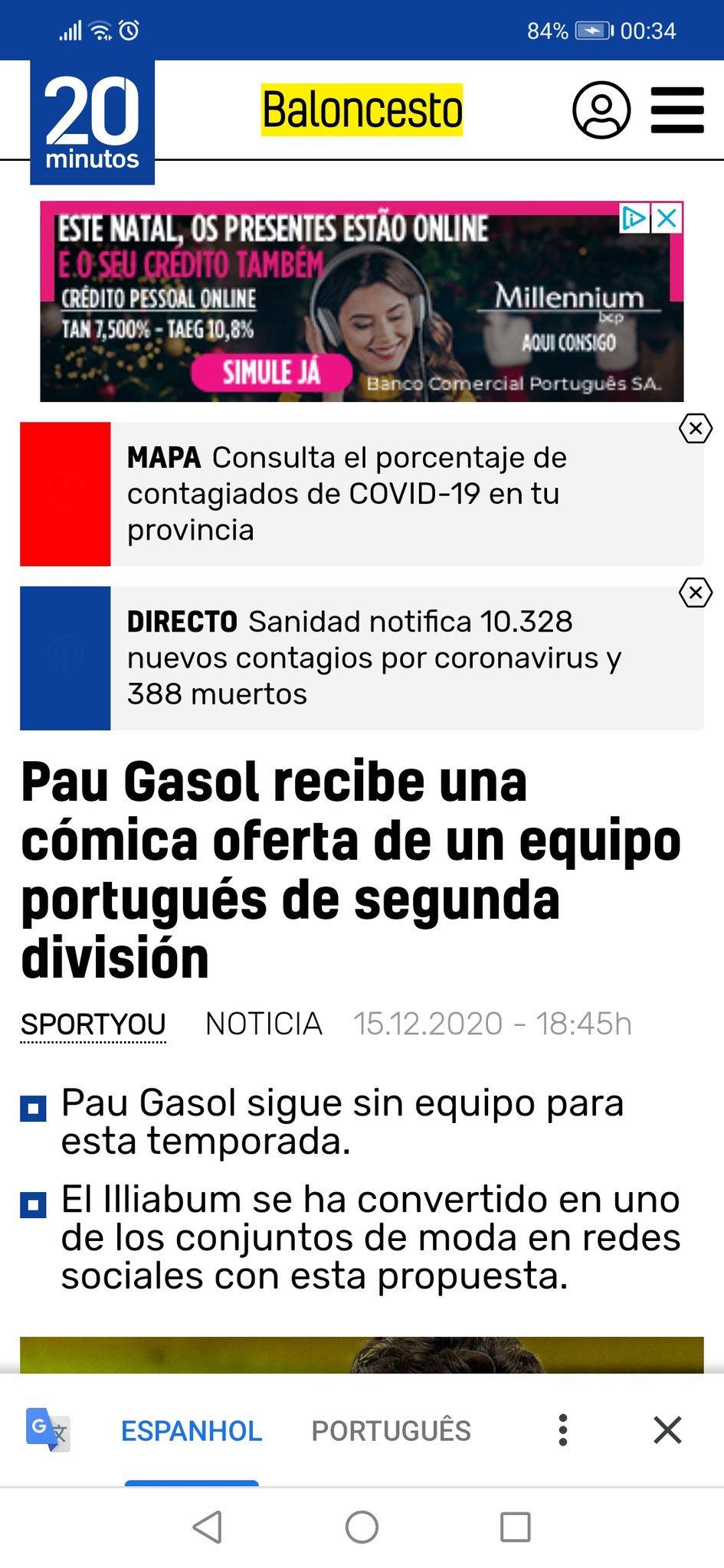Switch translation to Português
The width and height of the screenshot is (724, 1568).
pos(391,1430)
